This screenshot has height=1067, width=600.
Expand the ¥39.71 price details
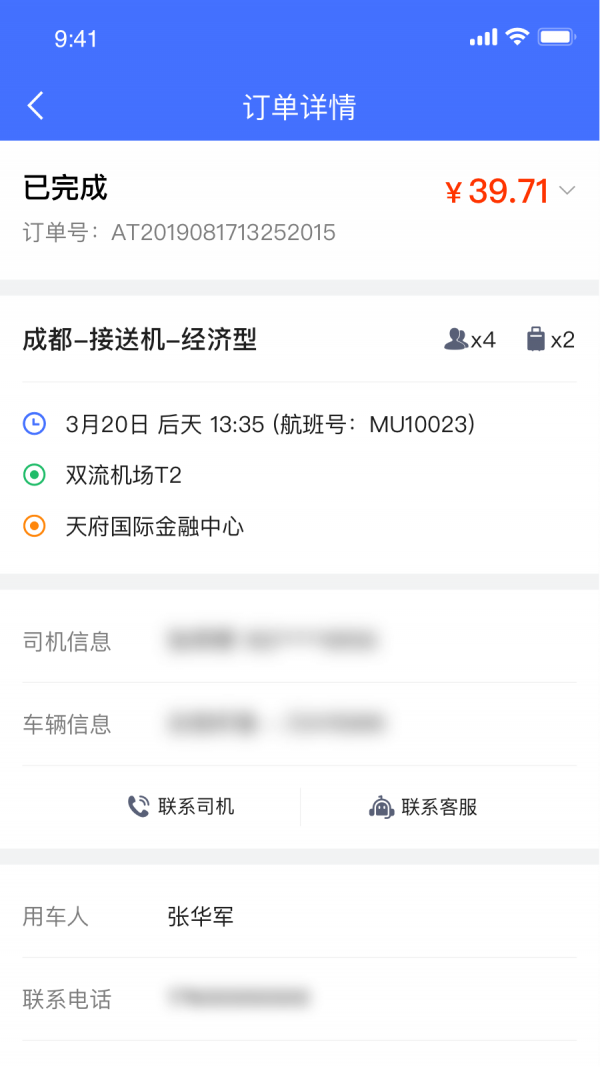(x=567, y=190)
